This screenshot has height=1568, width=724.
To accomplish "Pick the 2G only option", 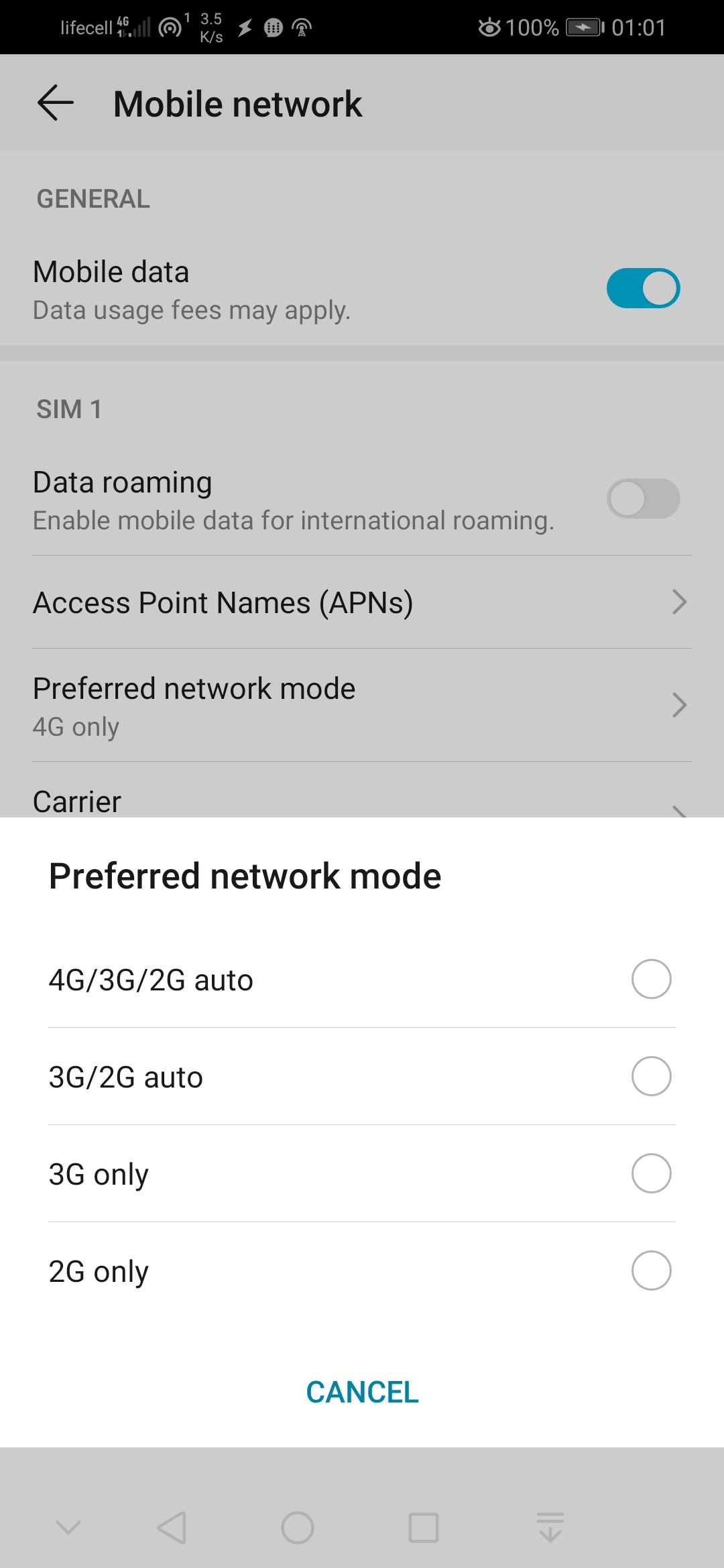I will (362, 1270).
